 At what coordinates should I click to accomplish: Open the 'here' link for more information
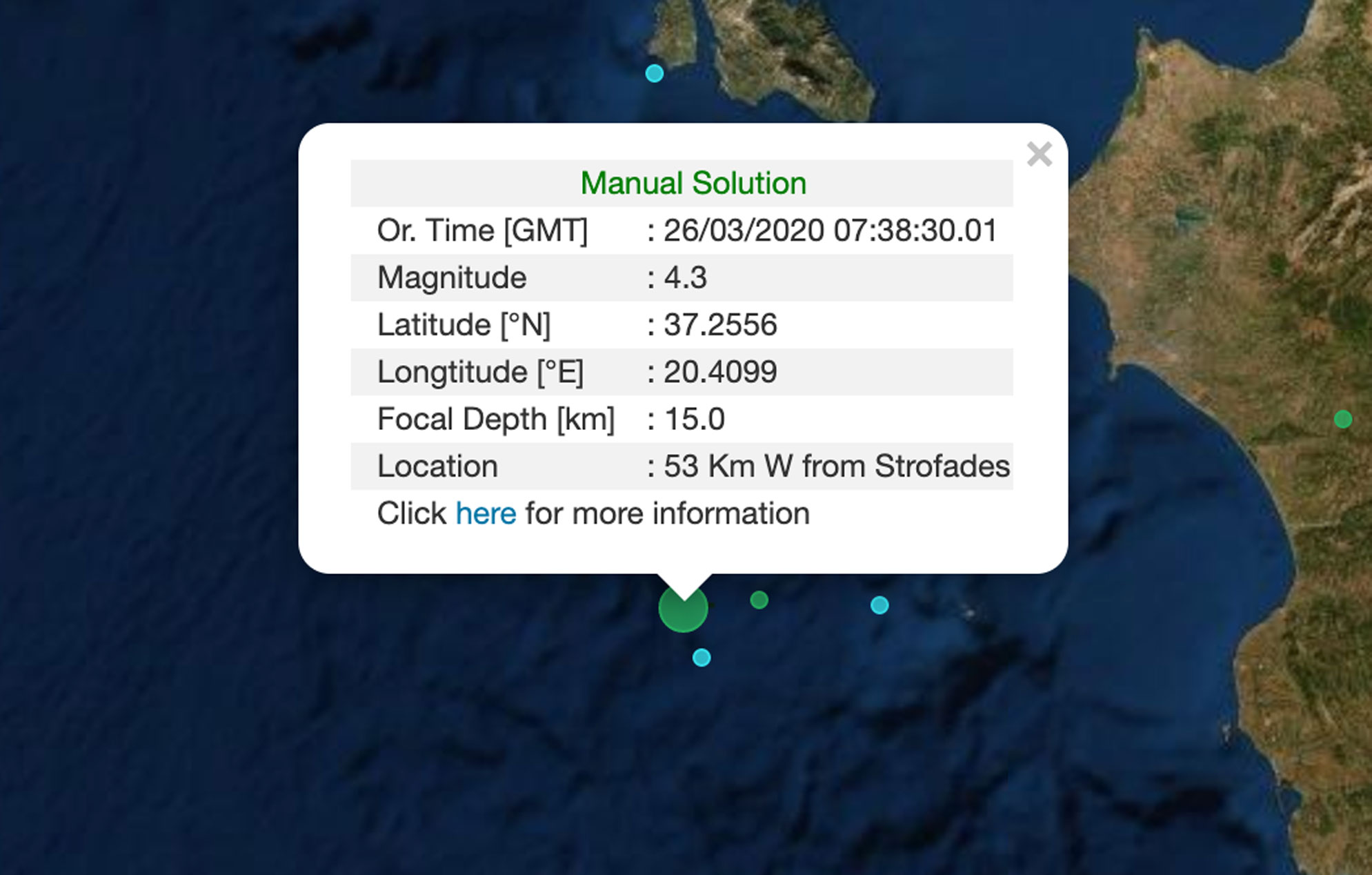pyautogui.click(x=486, y=513)
